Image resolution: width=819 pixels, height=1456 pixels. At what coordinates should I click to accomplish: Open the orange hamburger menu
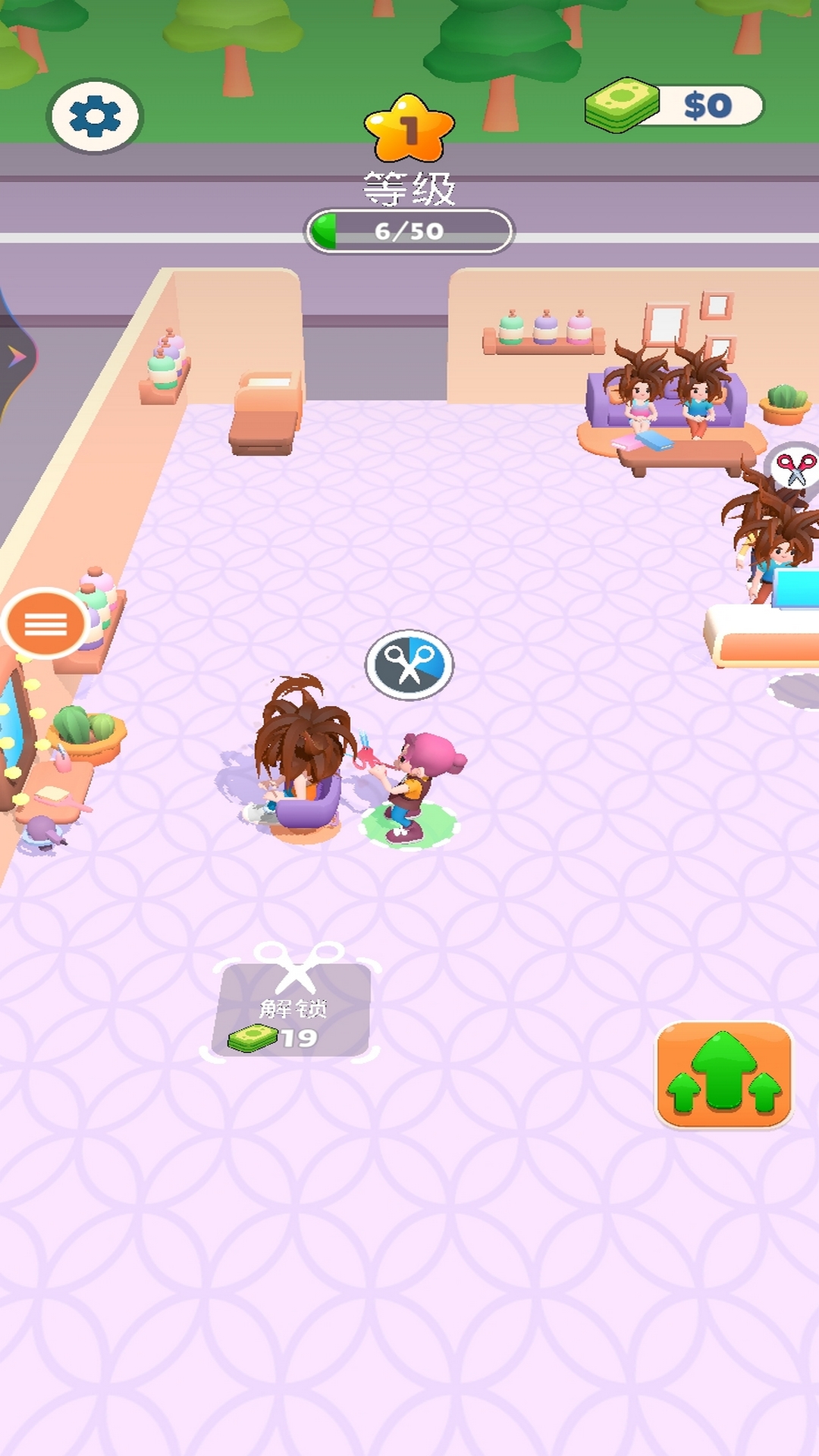pos(45,623)
